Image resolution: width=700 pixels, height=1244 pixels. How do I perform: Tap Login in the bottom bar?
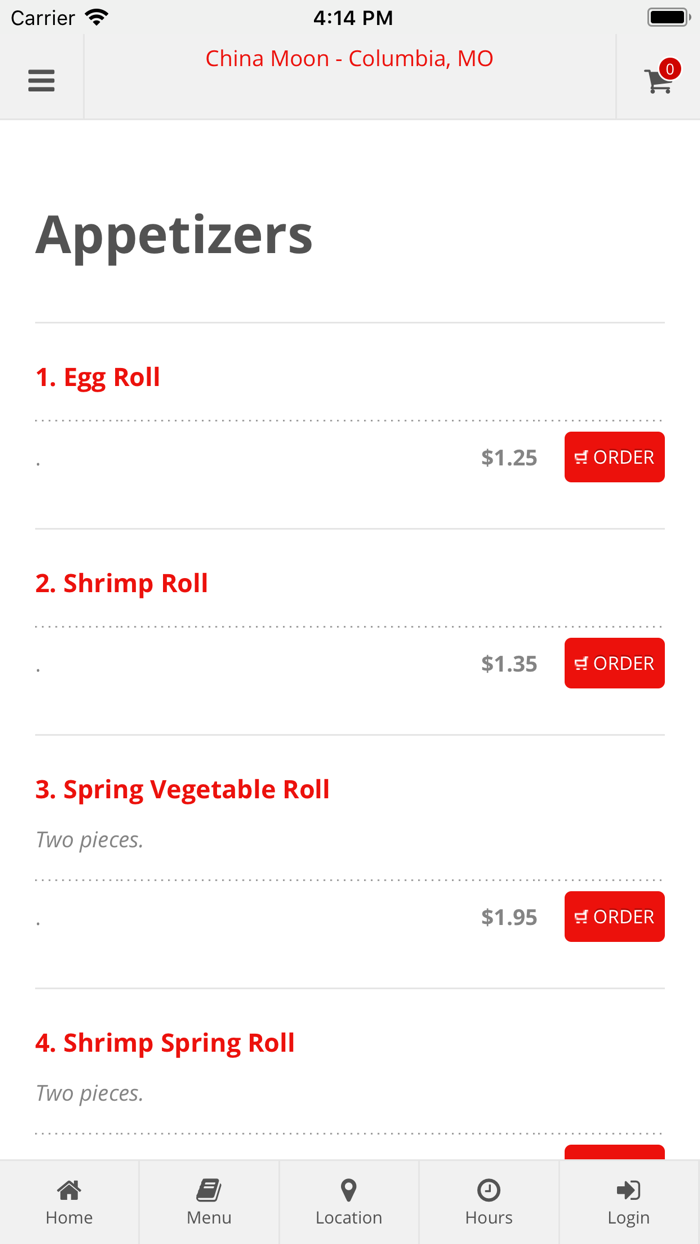click(628, 1202)
